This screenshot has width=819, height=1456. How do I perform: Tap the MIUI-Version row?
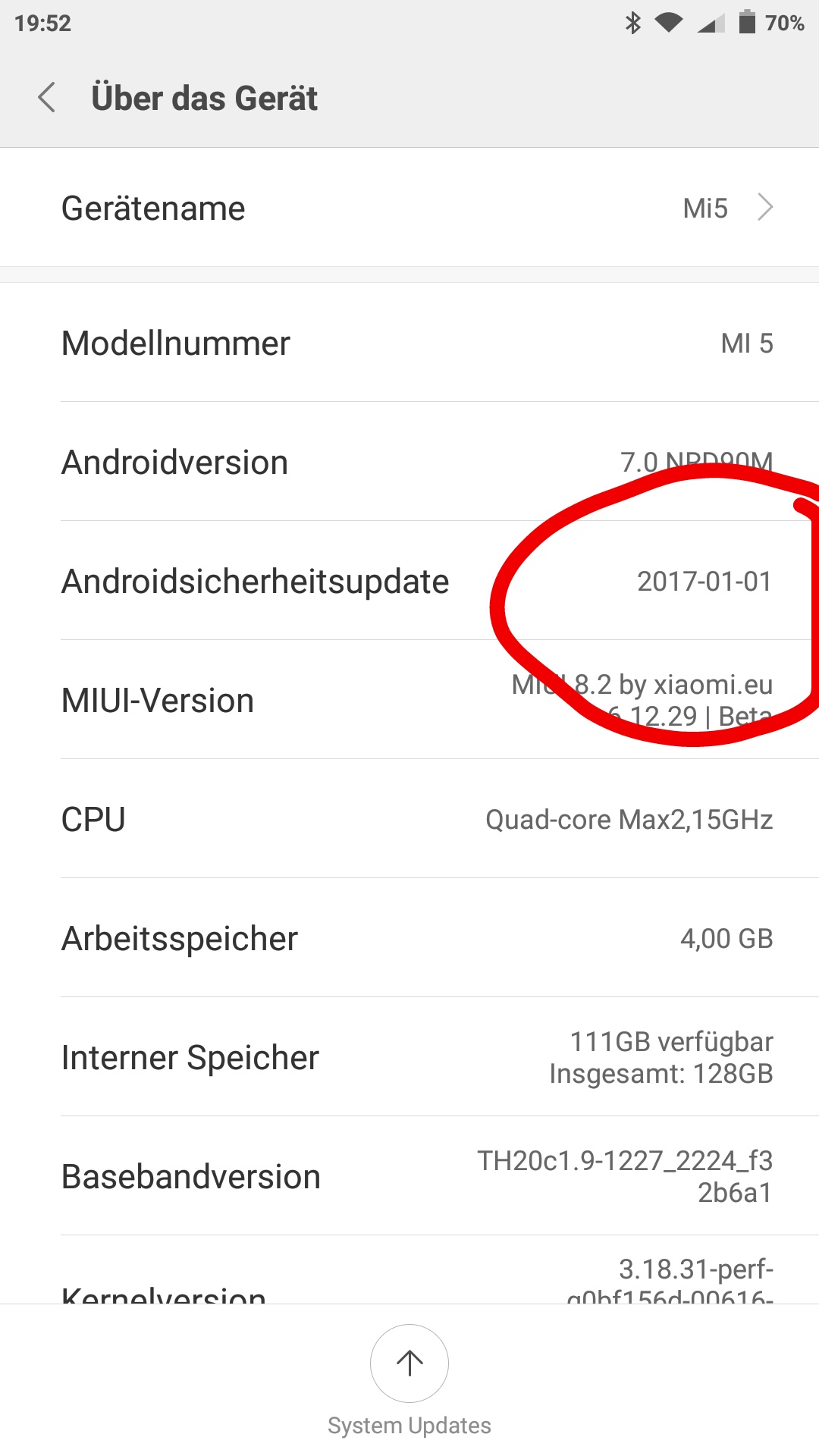click(x=409, y=700)
